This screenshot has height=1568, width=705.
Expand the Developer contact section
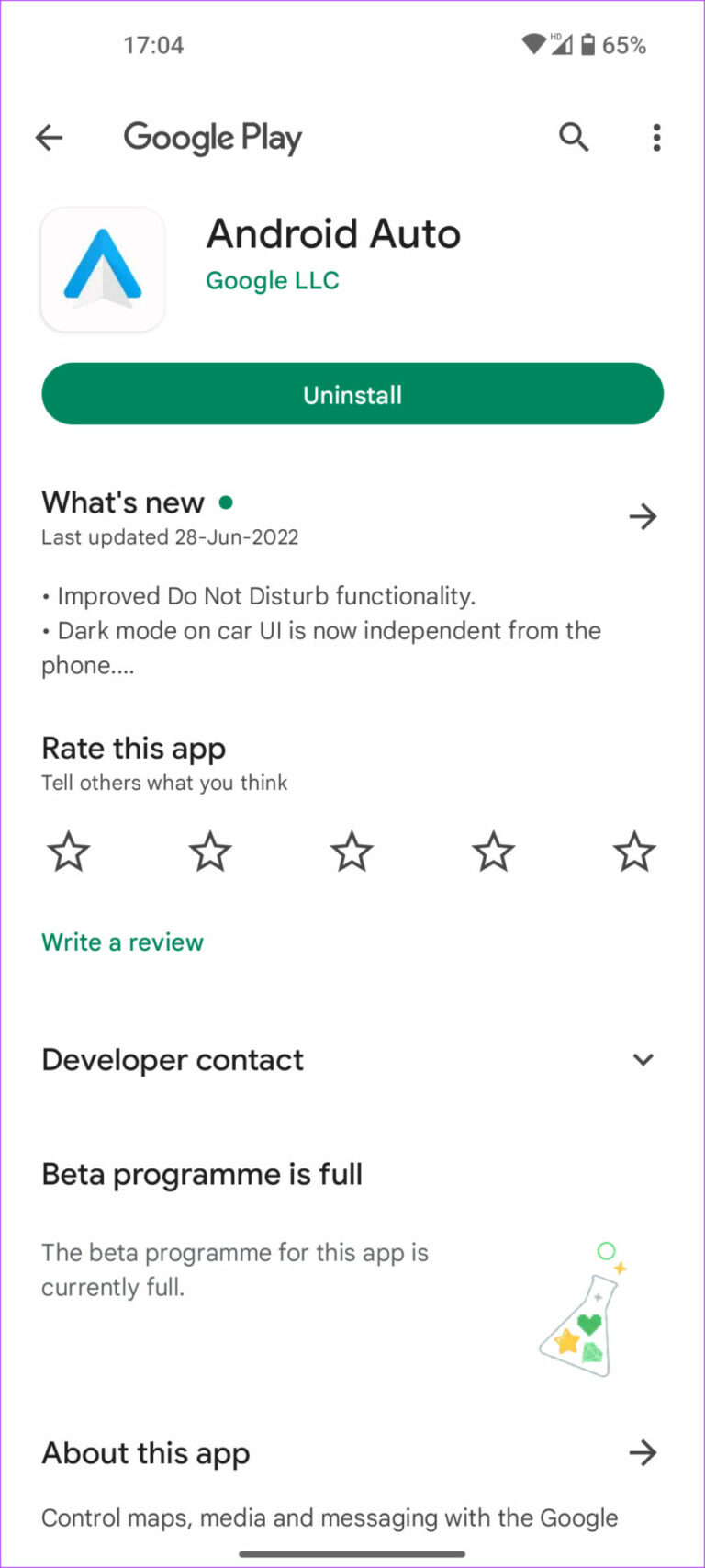pyautogui.click(x=643, y=1060)
